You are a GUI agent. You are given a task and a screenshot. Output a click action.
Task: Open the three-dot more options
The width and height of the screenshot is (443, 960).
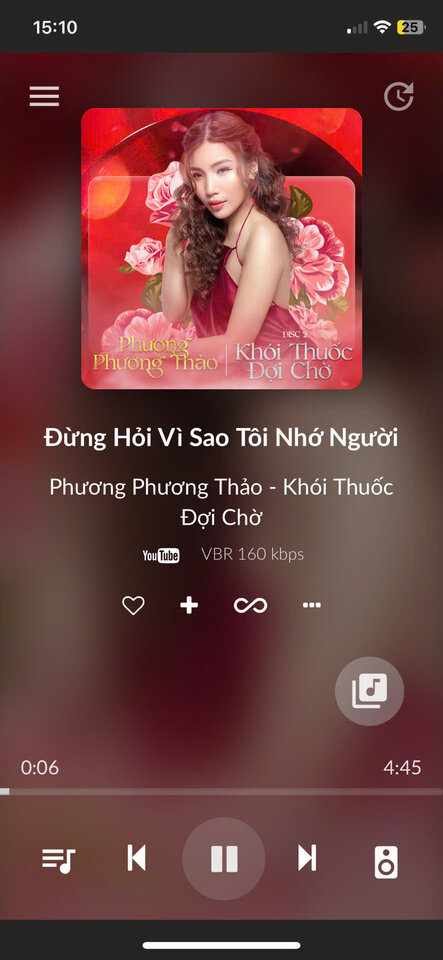(311, 605)
